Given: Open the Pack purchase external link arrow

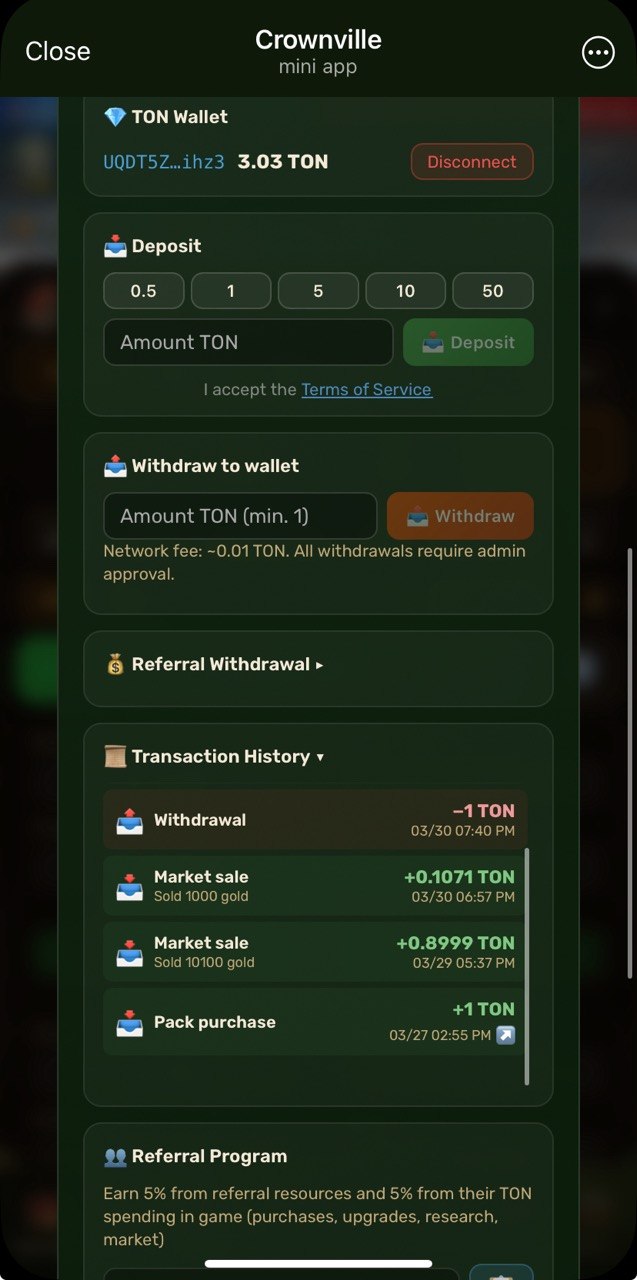Looking at the screenshot, I should click(506, 1036).
